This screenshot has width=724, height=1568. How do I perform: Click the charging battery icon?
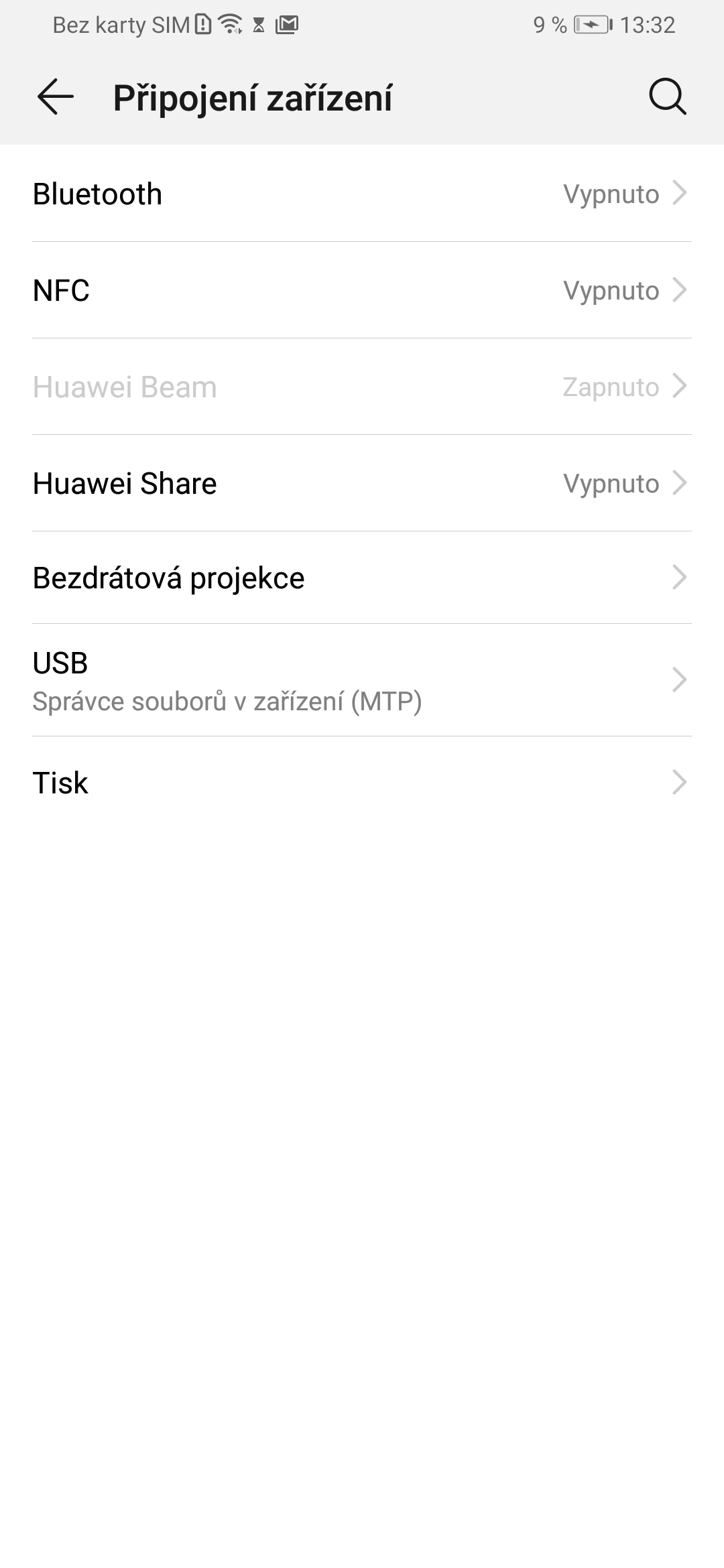pyautogui.click(x=590, y=25)
